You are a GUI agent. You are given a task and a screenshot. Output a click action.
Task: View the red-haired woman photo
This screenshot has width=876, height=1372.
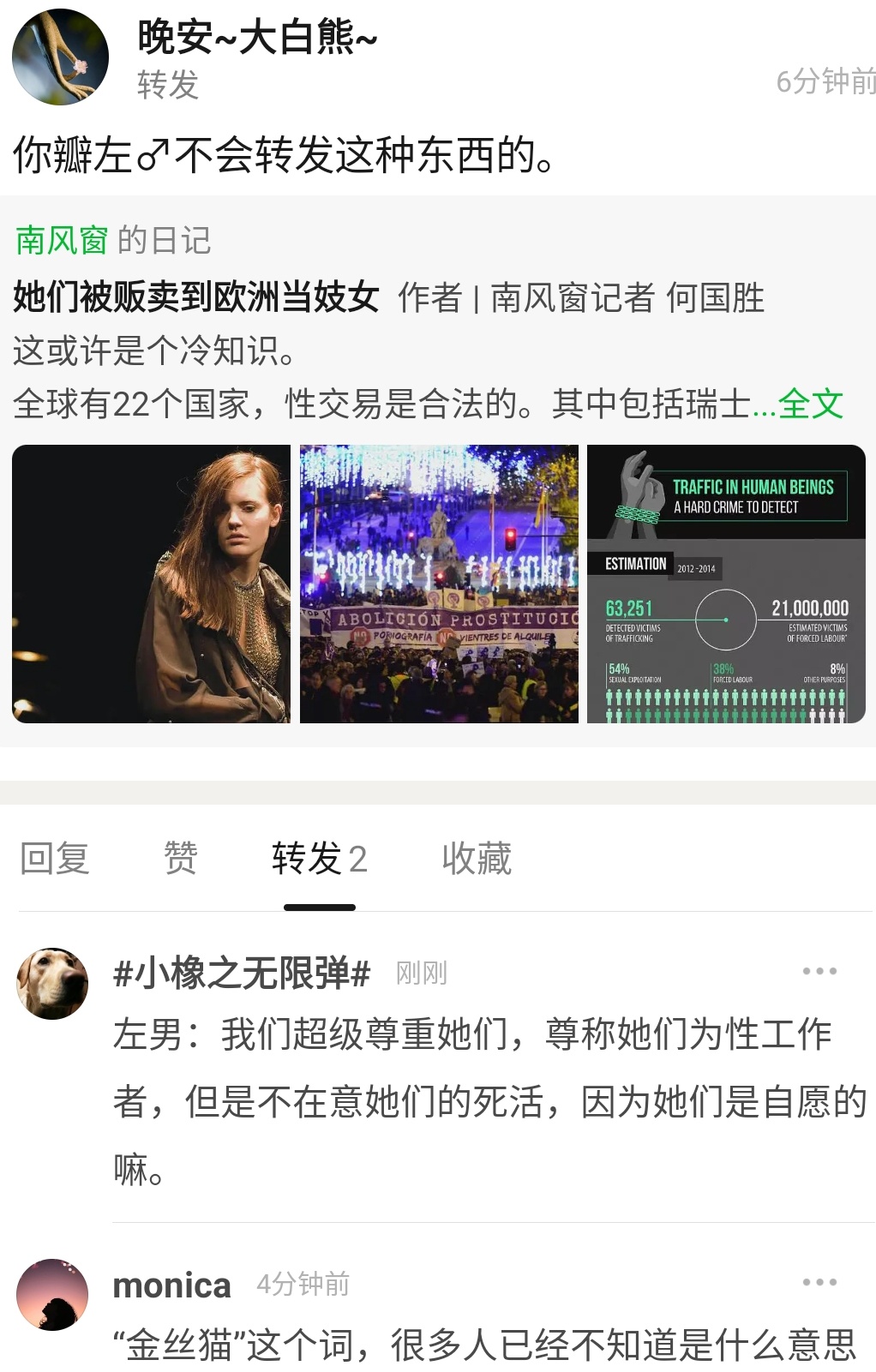[151, 584]
